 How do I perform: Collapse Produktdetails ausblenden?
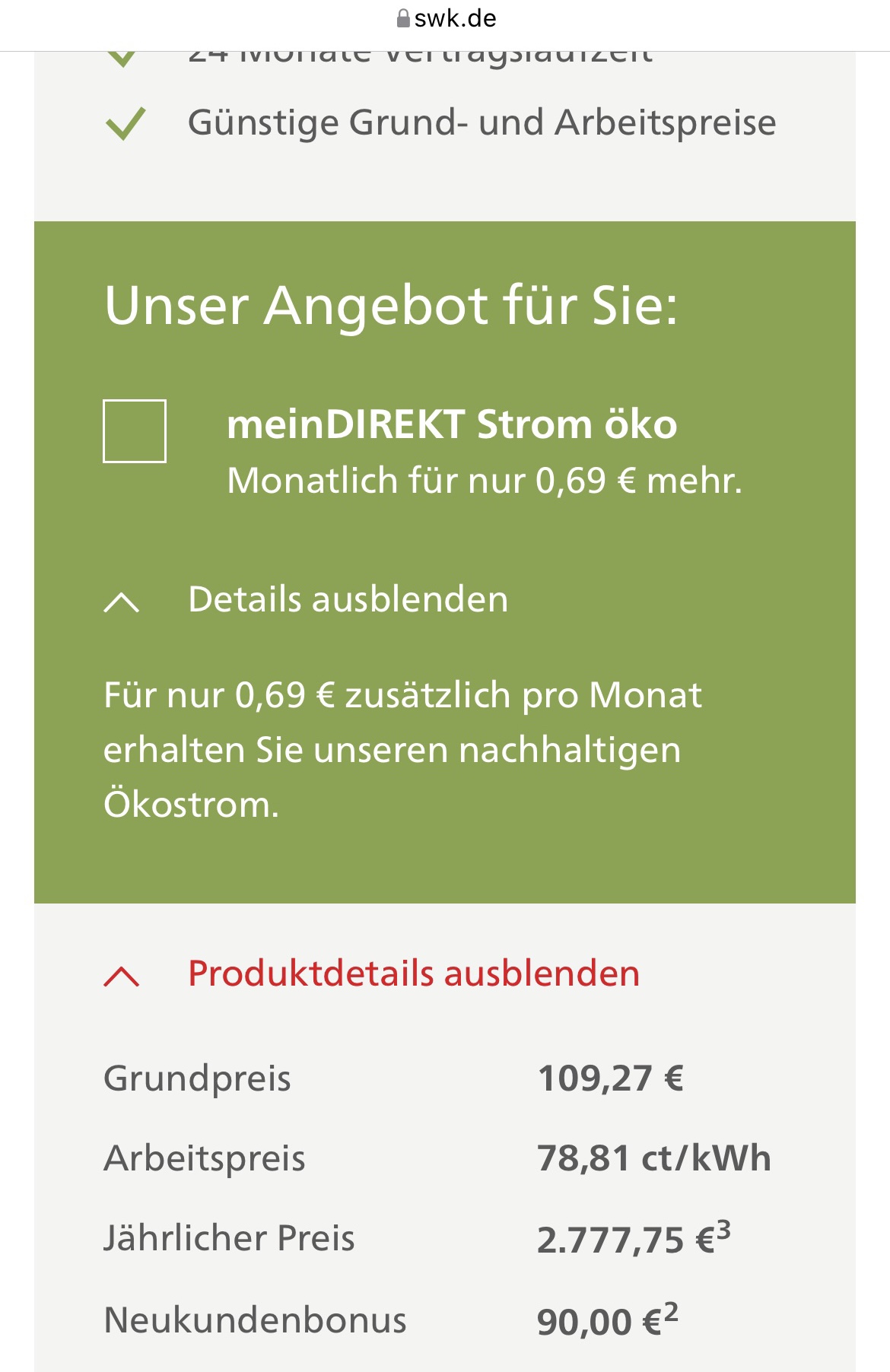tap(412, 974)
